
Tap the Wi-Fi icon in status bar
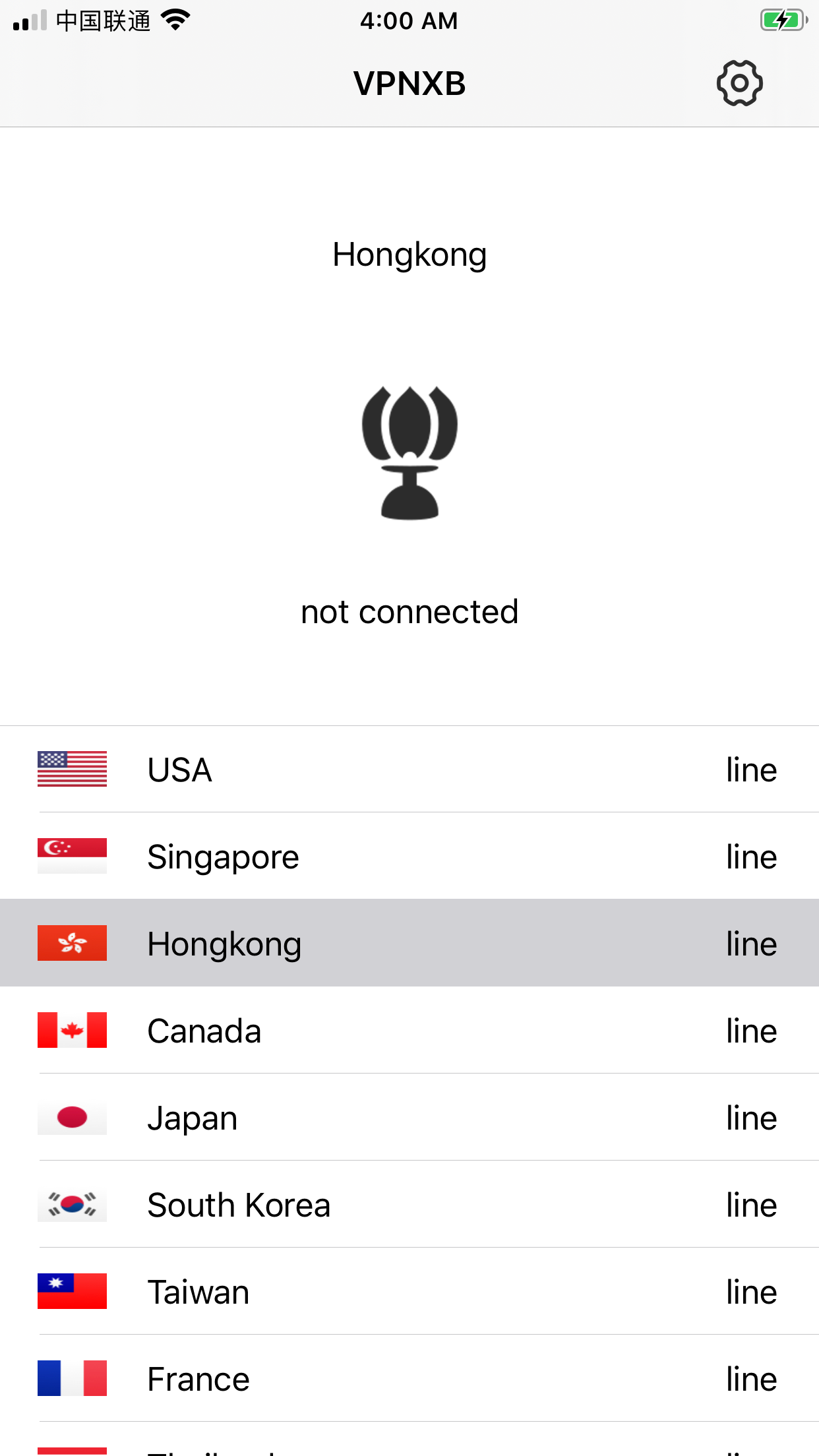(175, 19)
